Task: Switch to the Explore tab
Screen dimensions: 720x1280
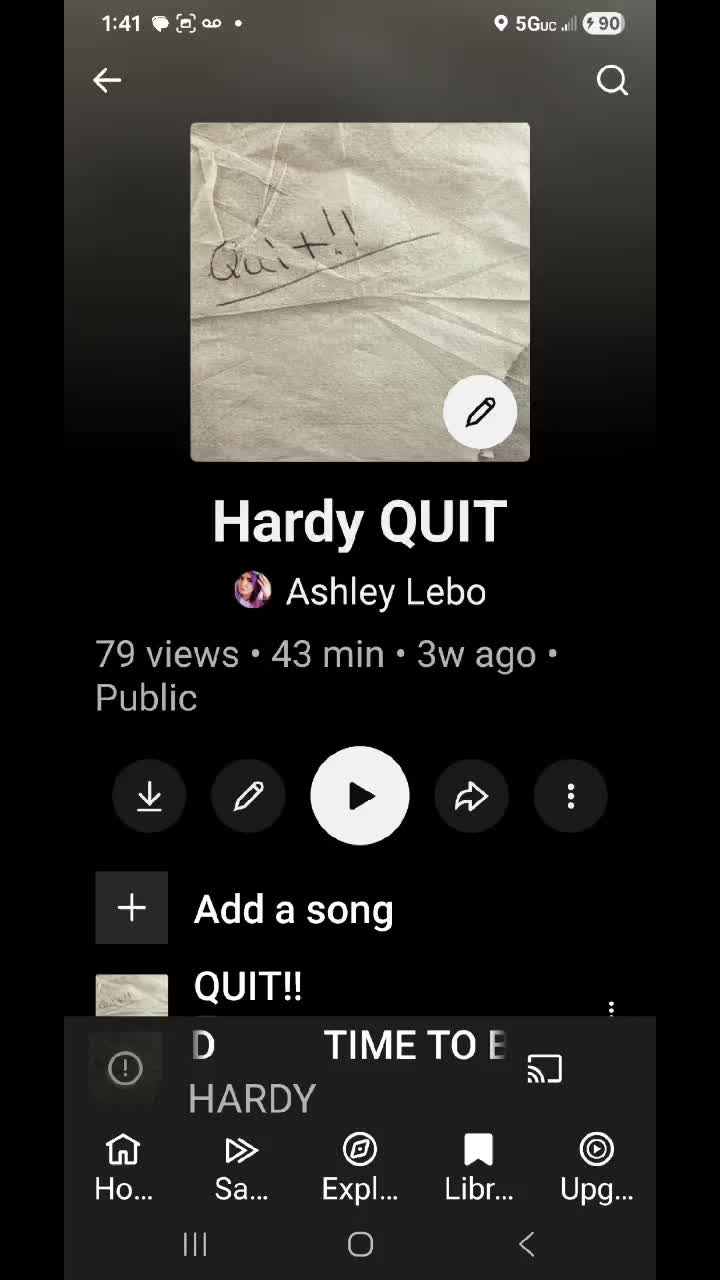Action: [360, 1167]
